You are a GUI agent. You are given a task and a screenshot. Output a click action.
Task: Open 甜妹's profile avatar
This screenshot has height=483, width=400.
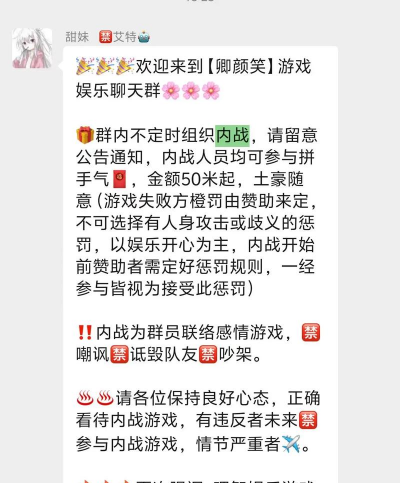point(32,48)
